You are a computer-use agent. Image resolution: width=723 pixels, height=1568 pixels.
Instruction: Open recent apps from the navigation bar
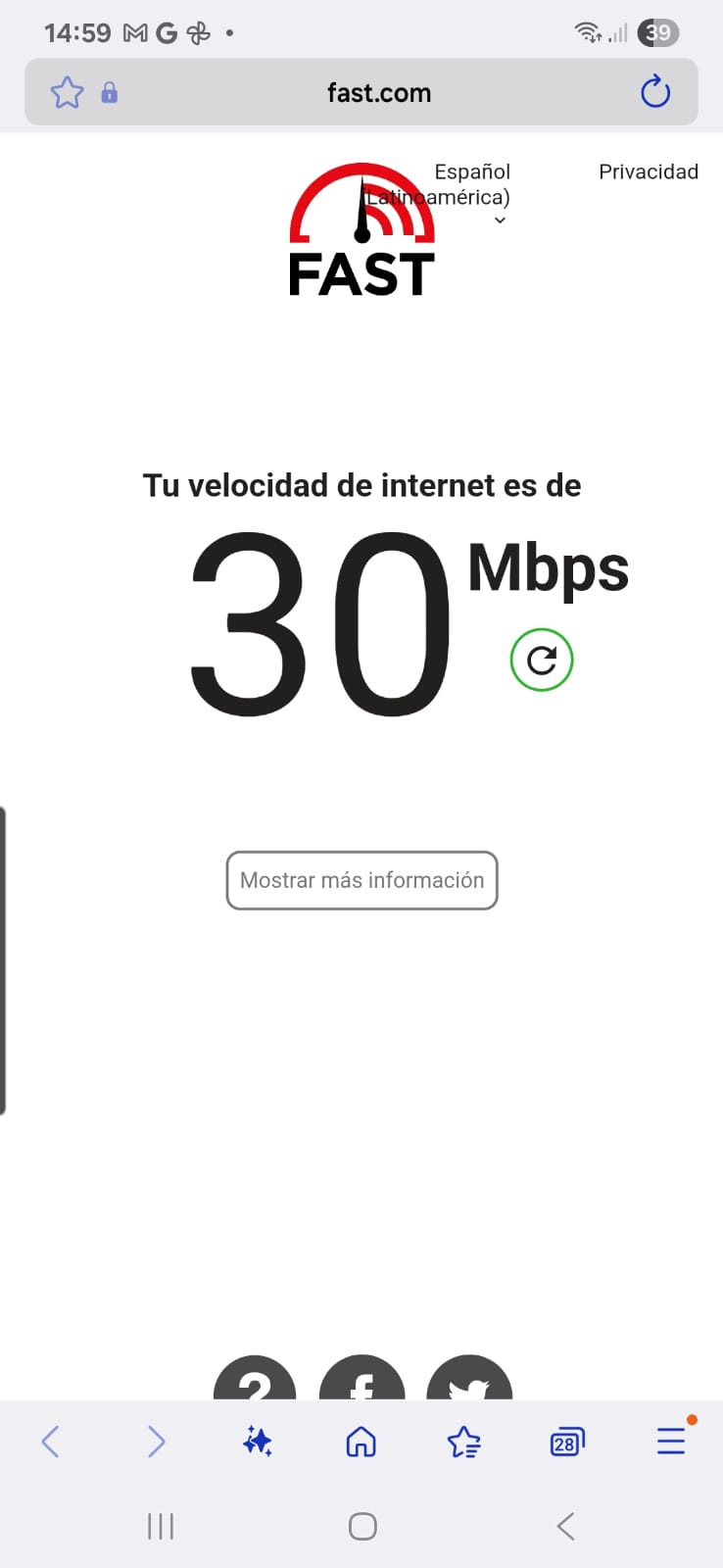[x=161, y=1526]
